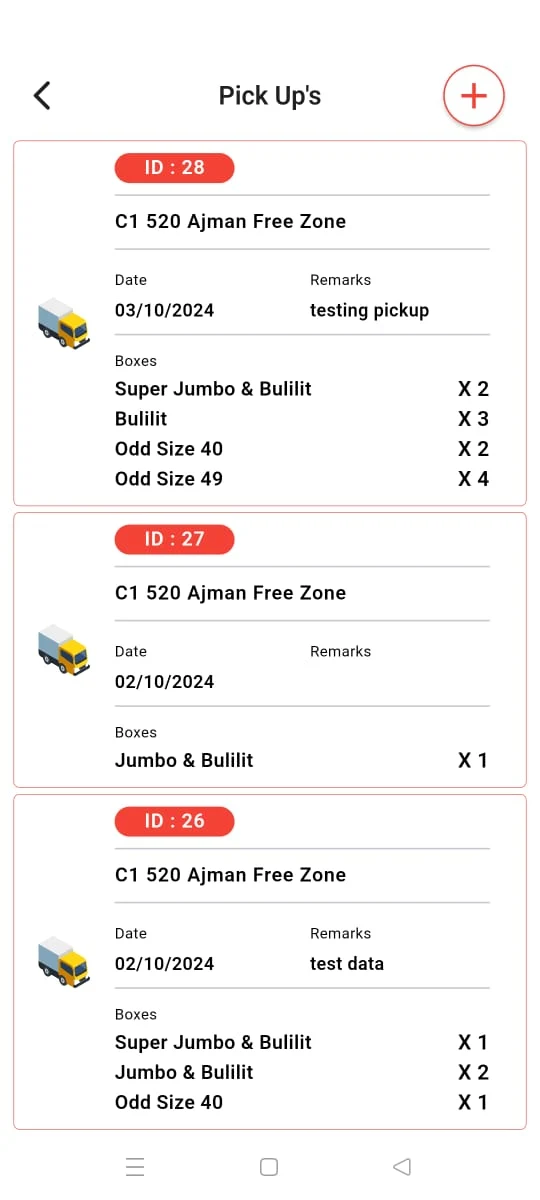
Task: Open pickup card ID 28
Action: [270, 323]
